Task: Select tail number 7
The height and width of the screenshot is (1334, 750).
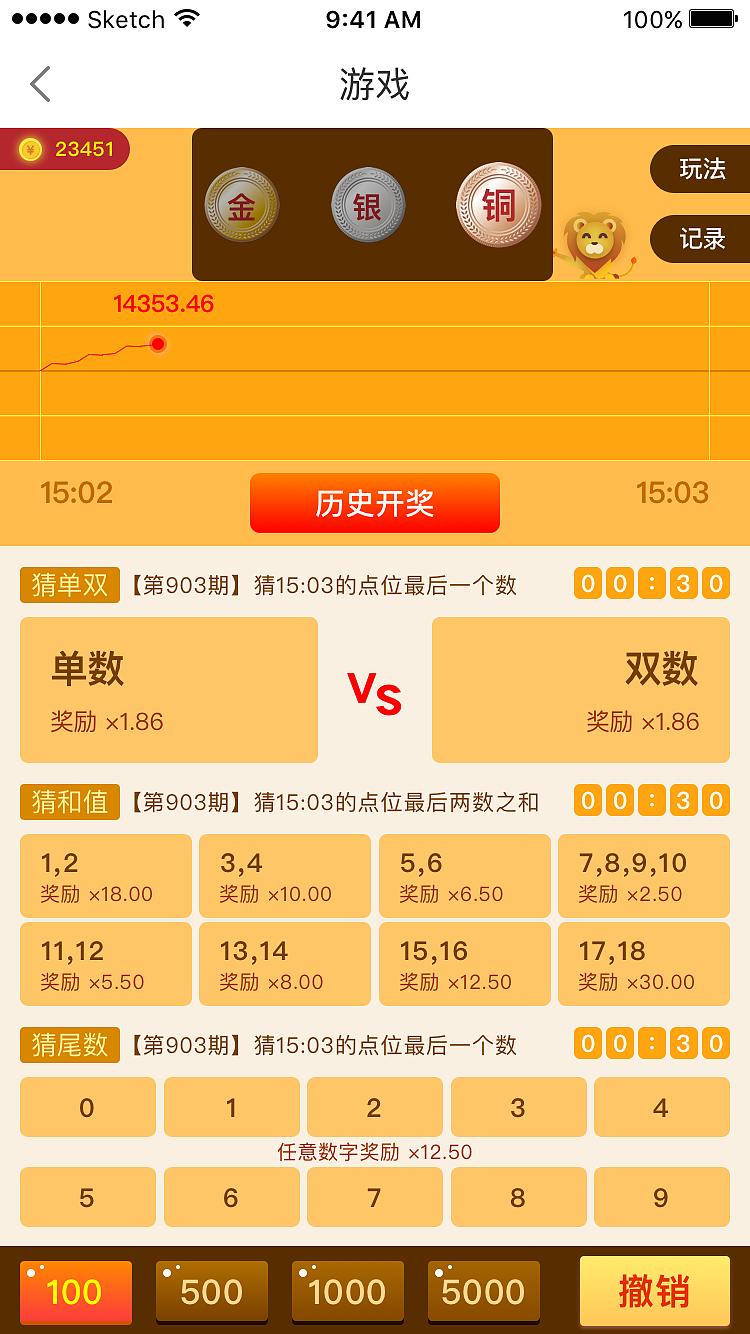Action: [x=374, y=1197]
